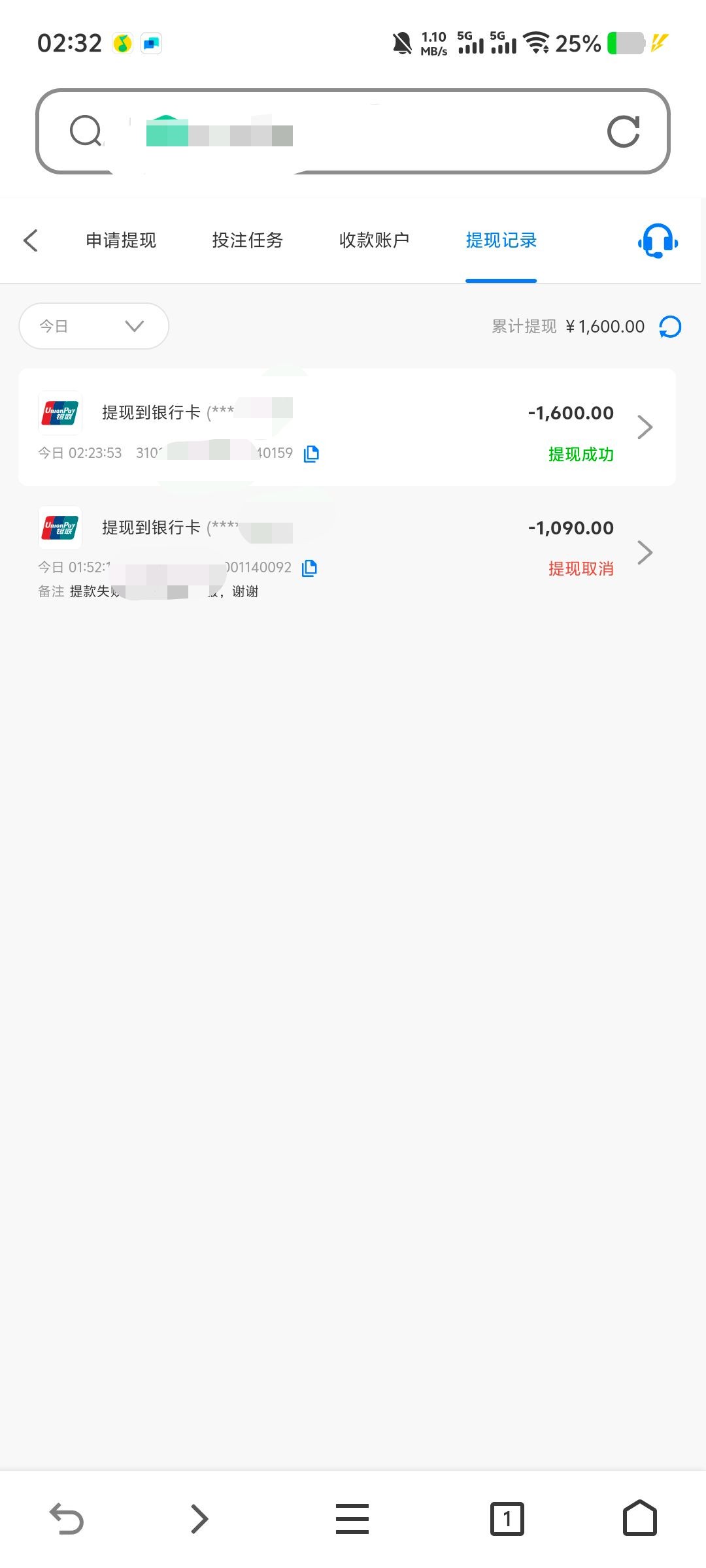Viewport: 706px width, 1568px height.
Task: Copy the order number ending 01140092
Action: point(310,568)
